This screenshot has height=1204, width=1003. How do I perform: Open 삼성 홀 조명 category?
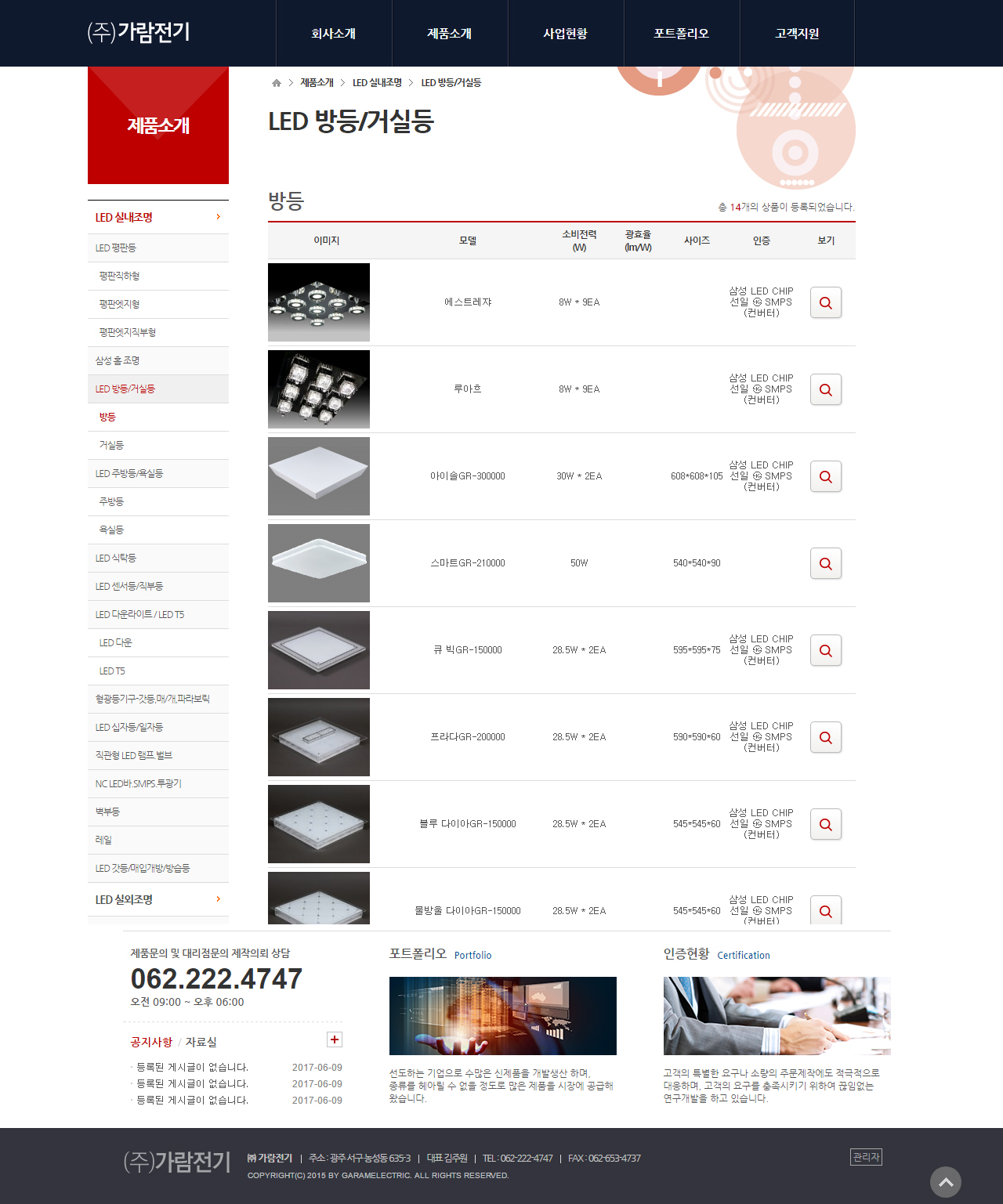pyautogui.click(x=118, y=360)
